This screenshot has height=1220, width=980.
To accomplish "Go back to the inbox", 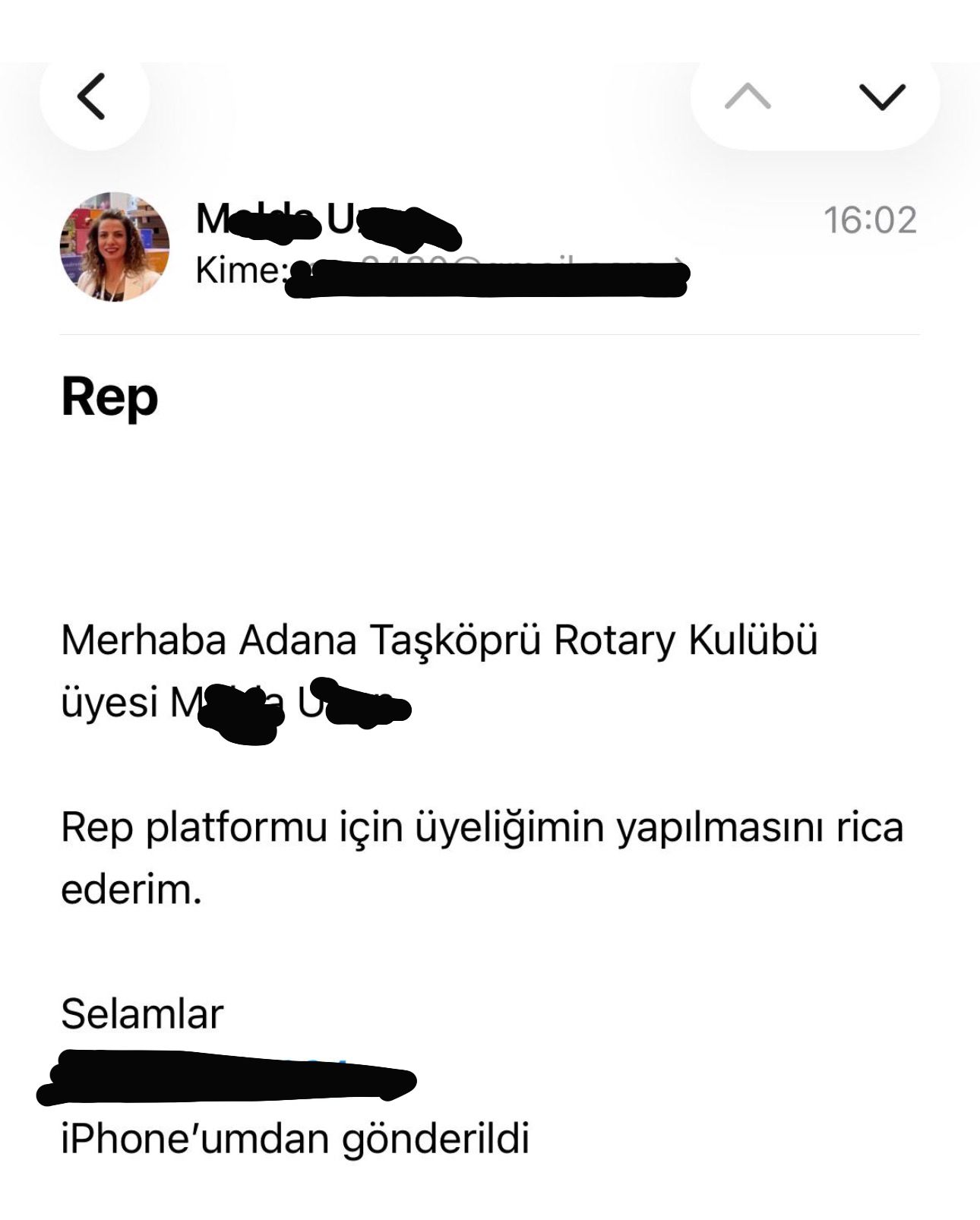I will (93, 96).
